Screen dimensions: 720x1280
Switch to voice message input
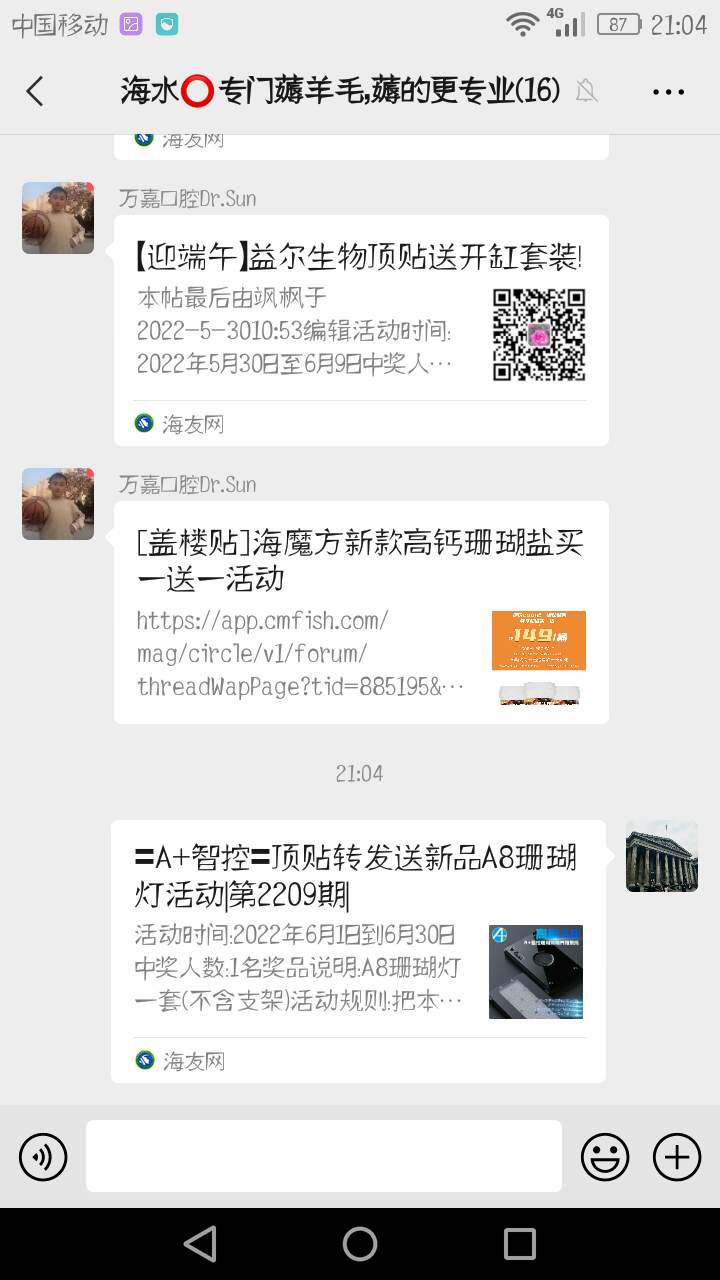43,1157
